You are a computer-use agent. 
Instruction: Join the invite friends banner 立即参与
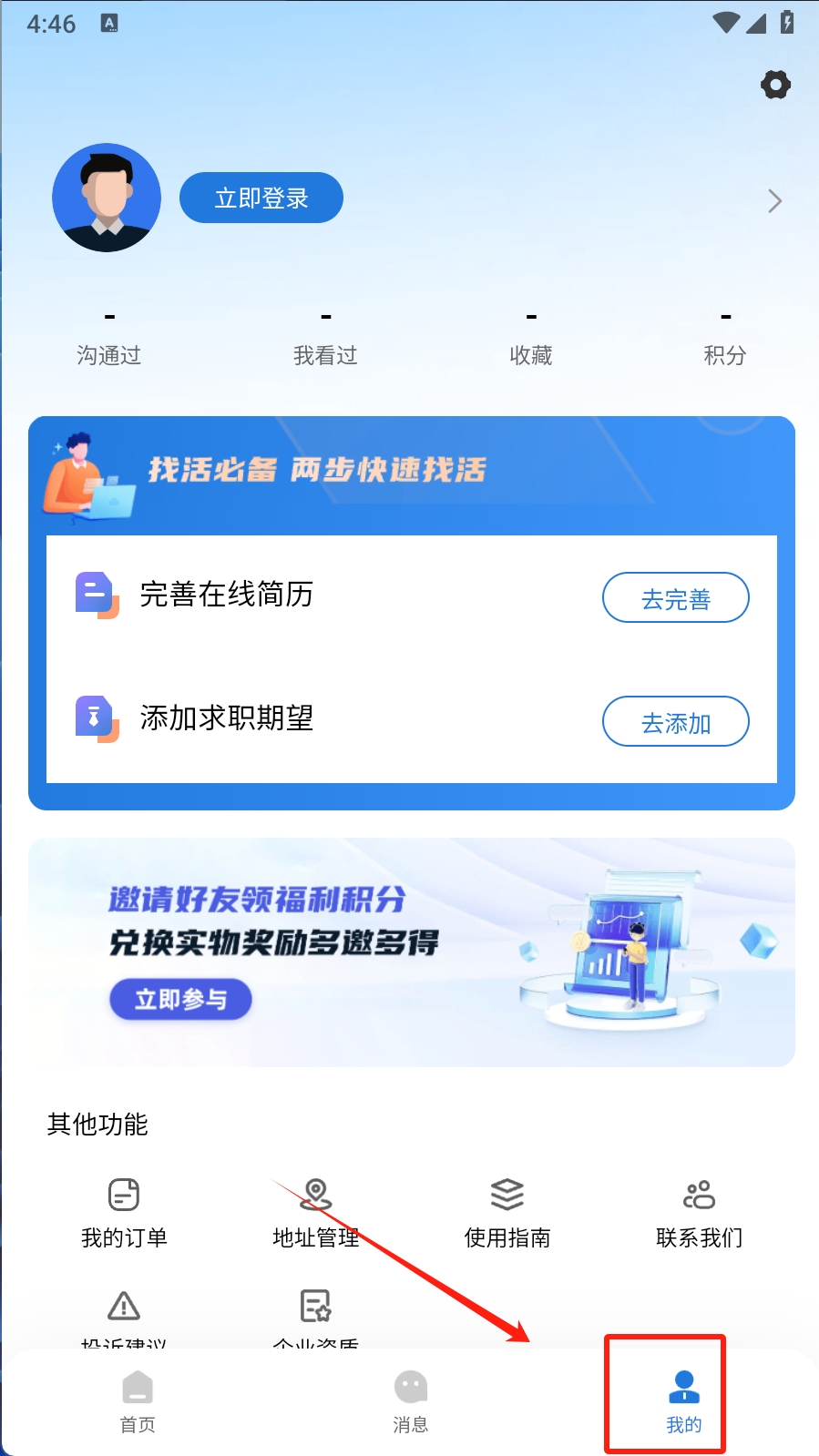coord(180,1000)
